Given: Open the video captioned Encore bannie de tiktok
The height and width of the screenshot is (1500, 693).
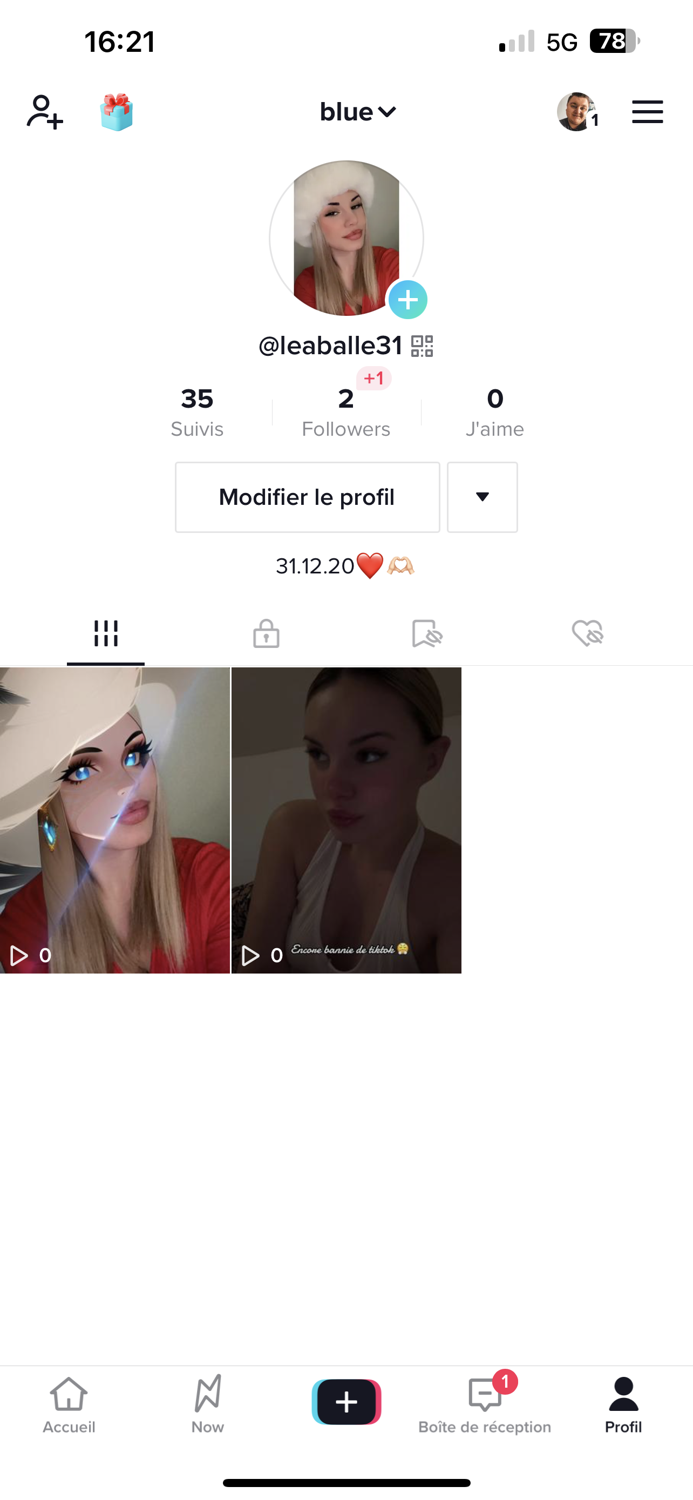Looking at the screenshot, I should point(346,820).
